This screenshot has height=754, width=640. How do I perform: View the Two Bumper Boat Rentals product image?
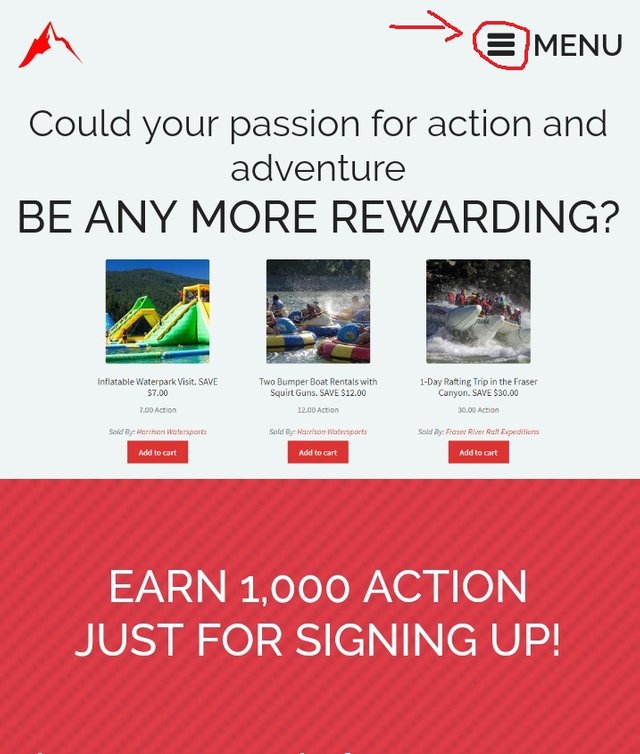click(318, 311)
